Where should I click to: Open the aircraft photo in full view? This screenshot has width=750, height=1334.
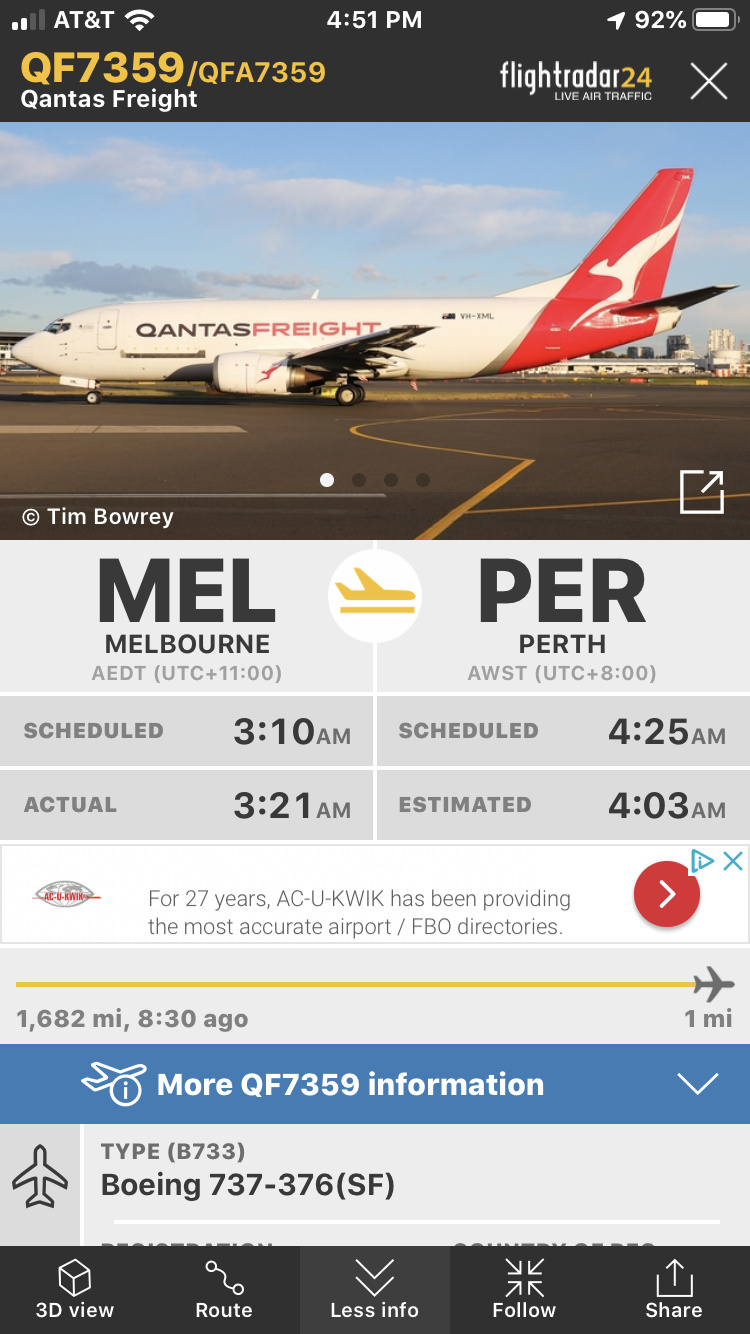click(701, 492)
